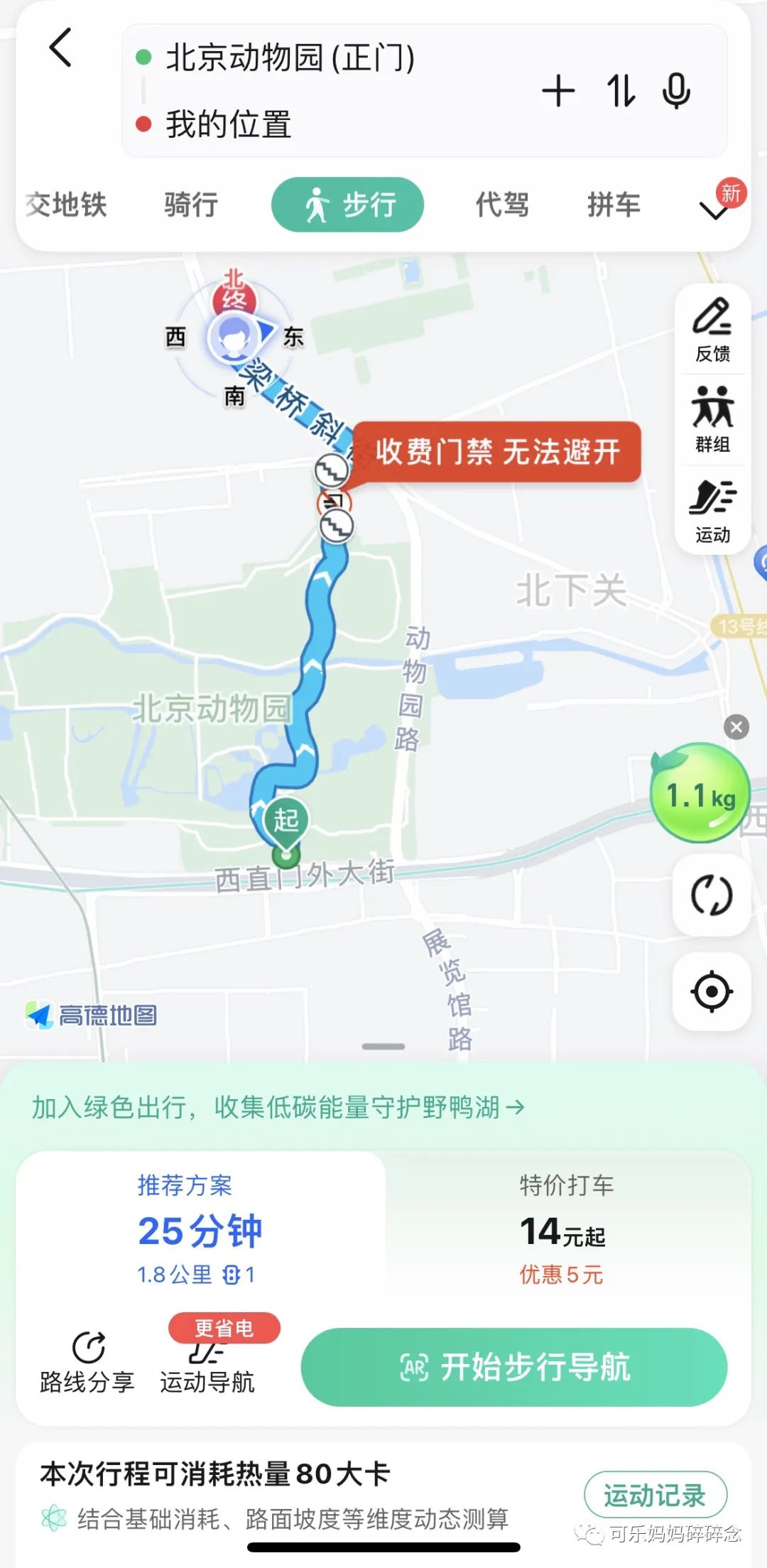Edit the starting point 北京动物园 (正门)

tap(290, 58)
